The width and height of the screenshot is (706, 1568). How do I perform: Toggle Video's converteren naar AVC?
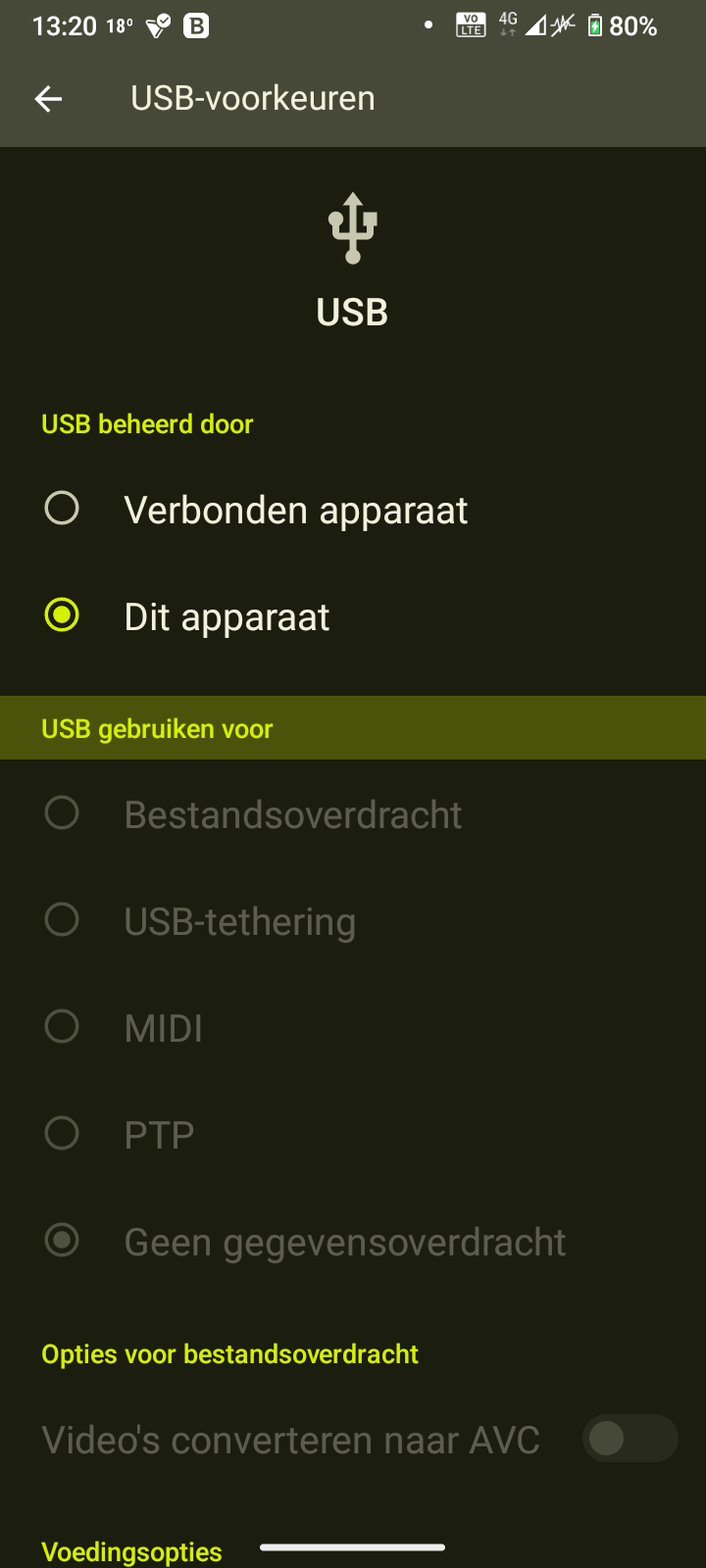(629, 1439)
